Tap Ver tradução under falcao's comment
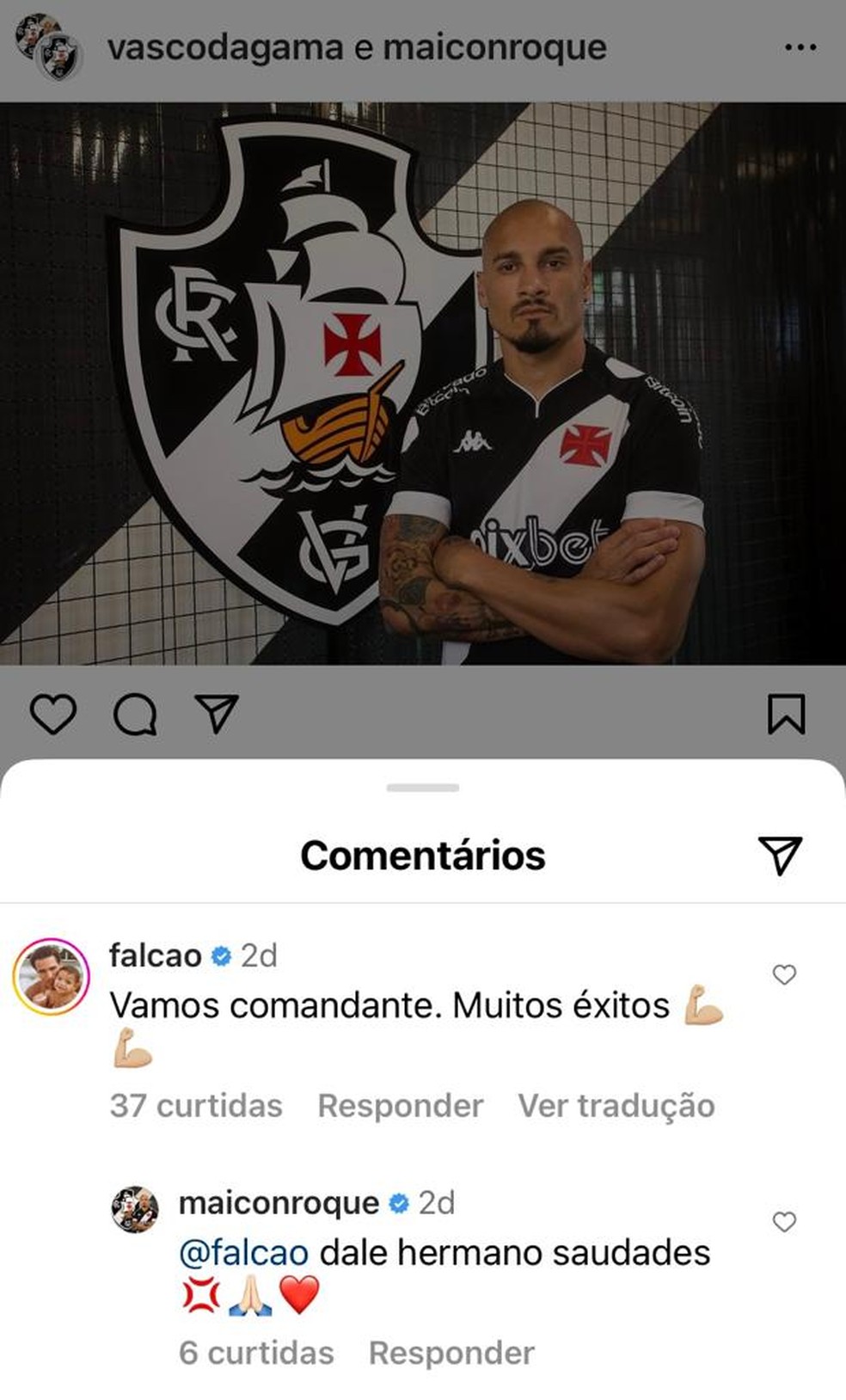This screenshot has width=846, height=1400. (x=616, y=1106)
